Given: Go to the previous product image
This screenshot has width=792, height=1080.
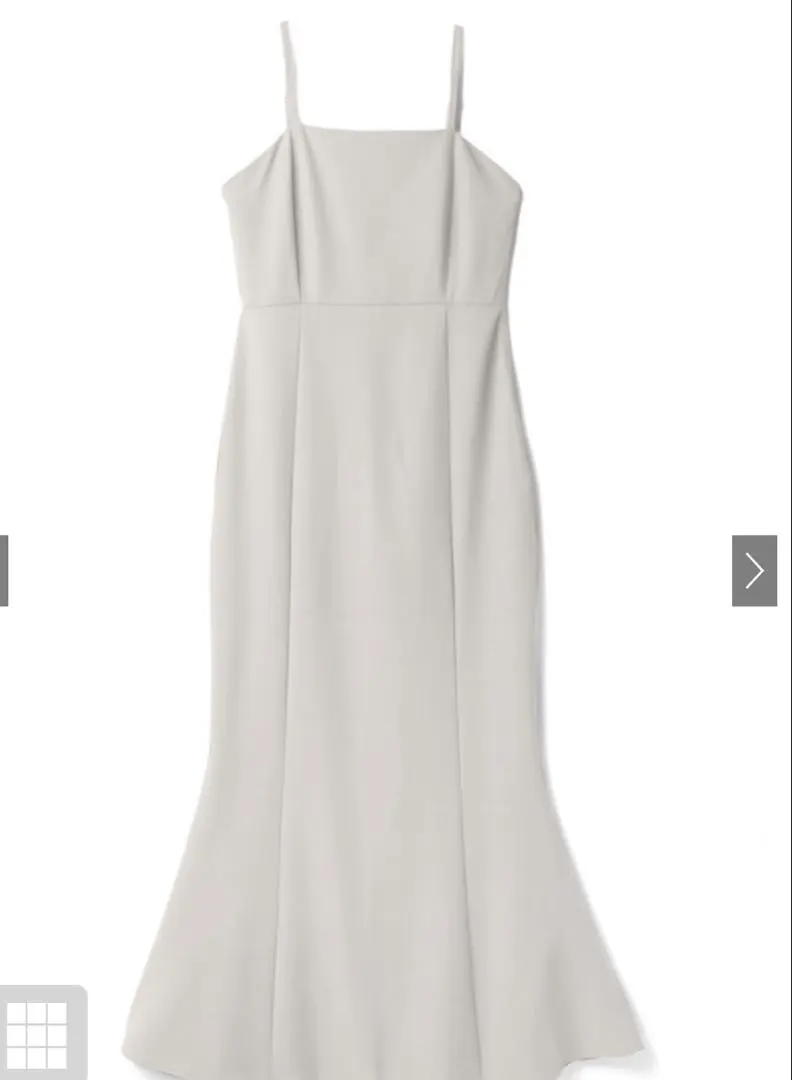Looking at the screenshot, I should pos(4,570).
